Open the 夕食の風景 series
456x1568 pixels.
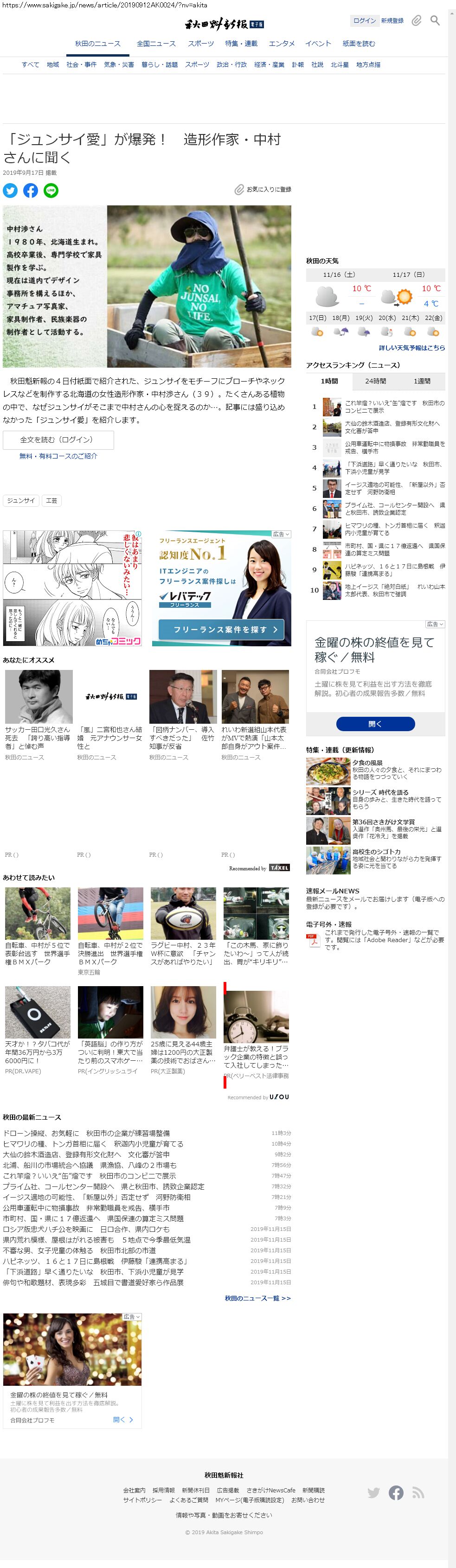click(368, 763)
